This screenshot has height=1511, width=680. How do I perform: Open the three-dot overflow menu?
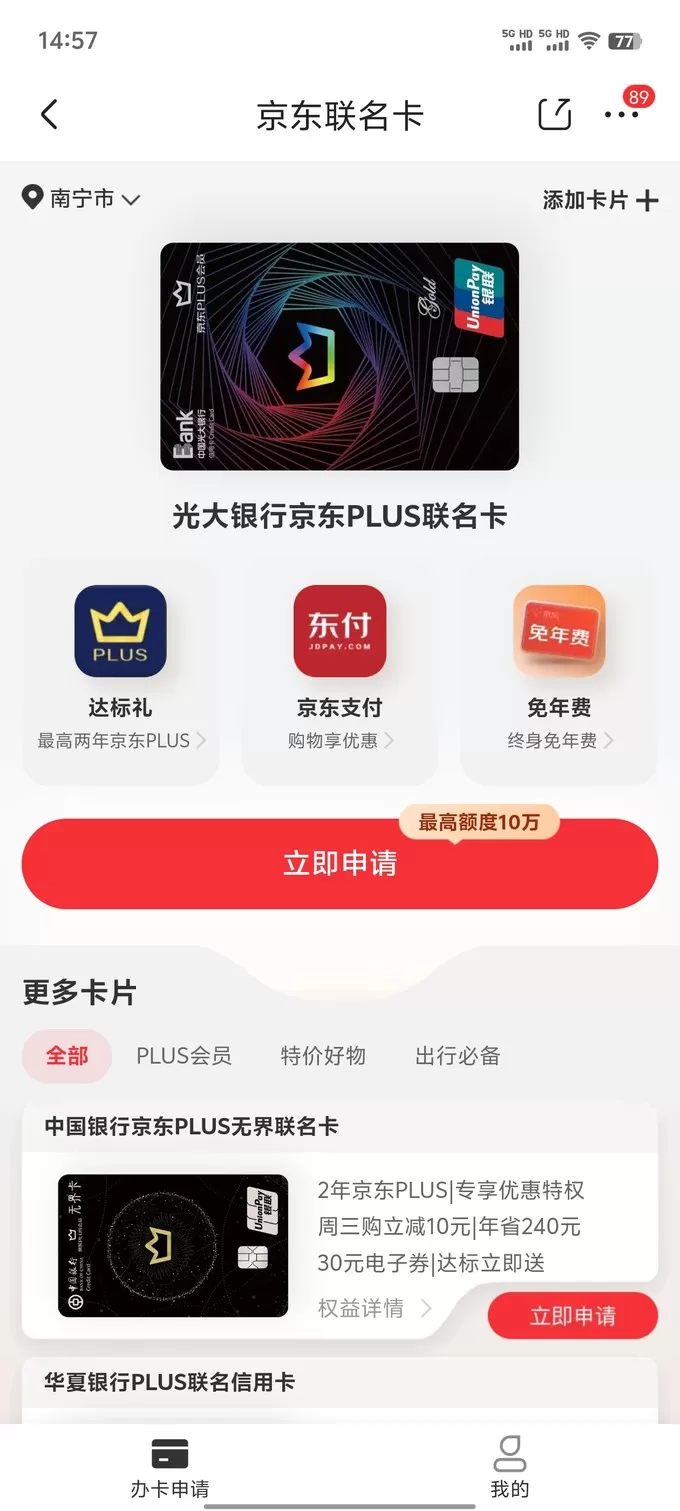coord(621,115)
